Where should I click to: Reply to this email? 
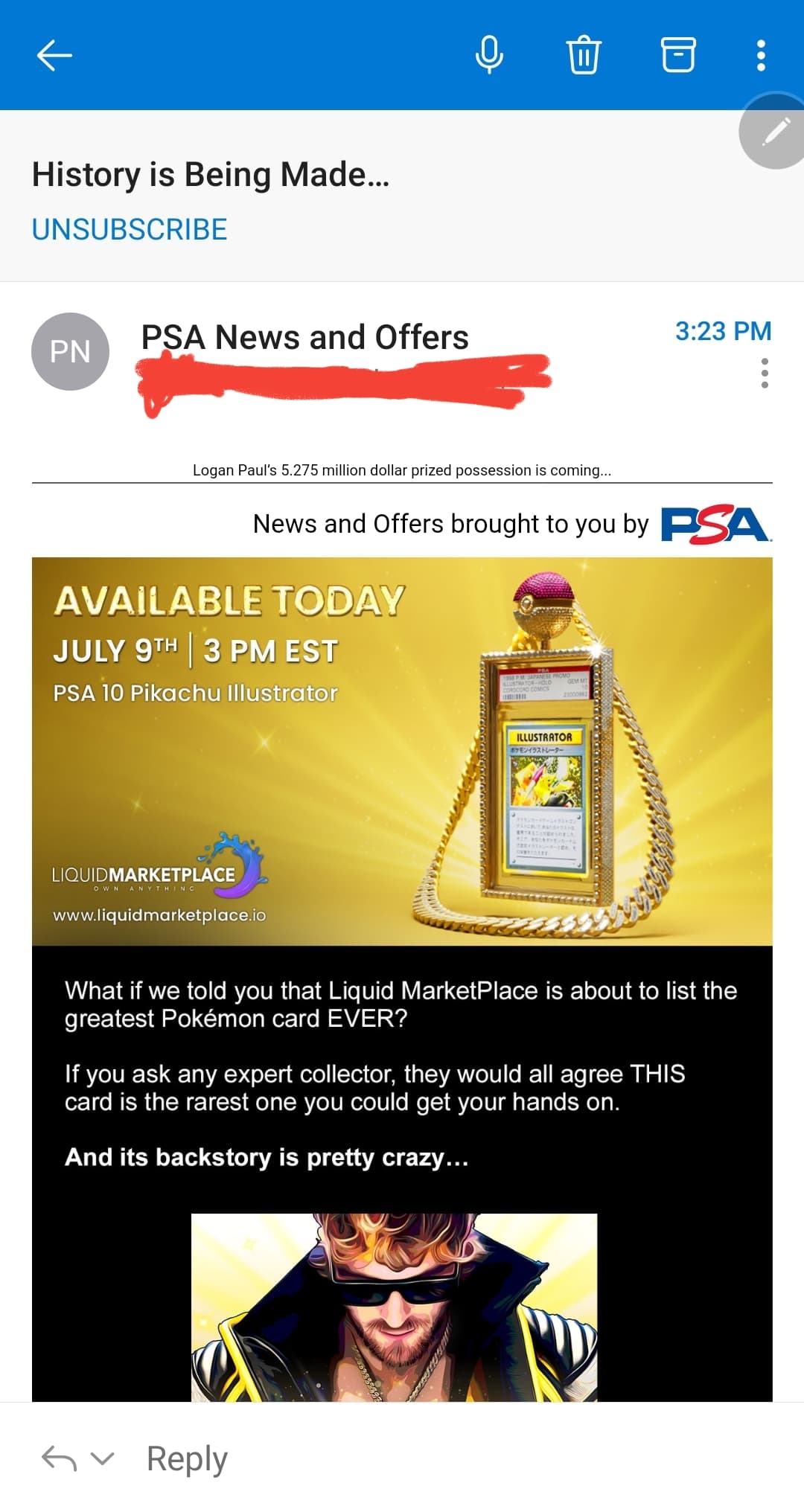click(x=187, y=1458)
